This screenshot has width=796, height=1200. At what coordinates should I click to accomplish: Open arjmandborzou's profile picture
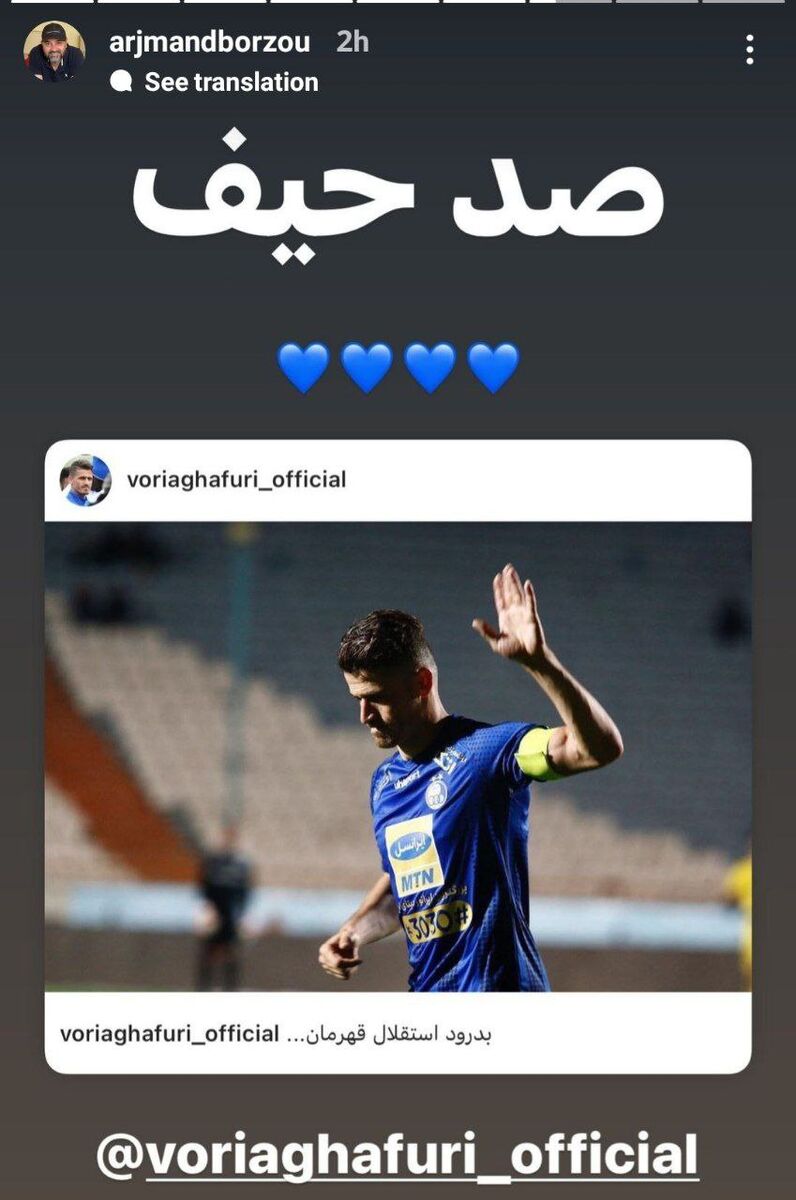tap(54, 51)
